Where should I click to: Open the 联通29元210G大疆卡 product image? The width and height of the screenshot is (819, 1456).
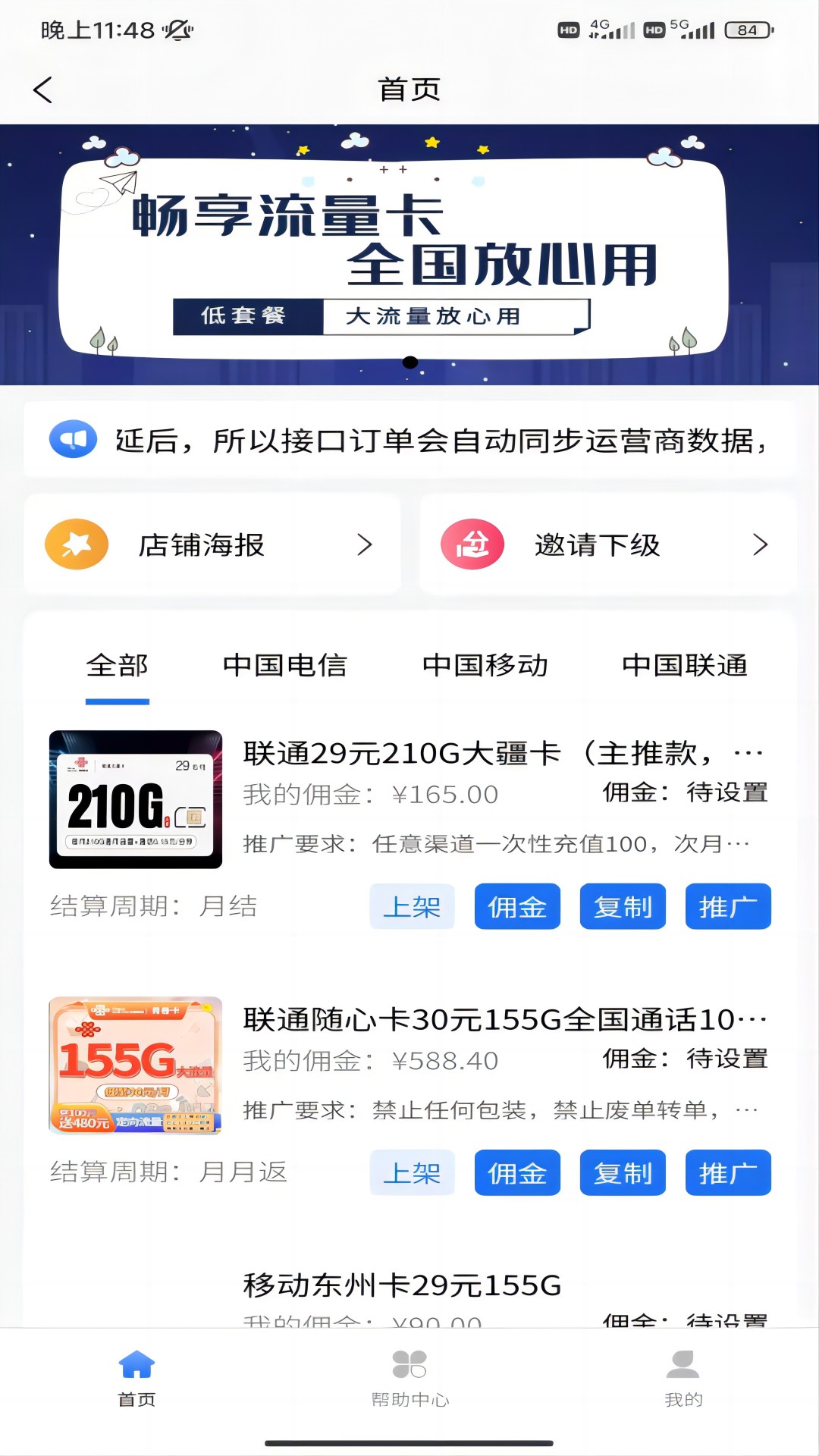(x=136, y=799)
